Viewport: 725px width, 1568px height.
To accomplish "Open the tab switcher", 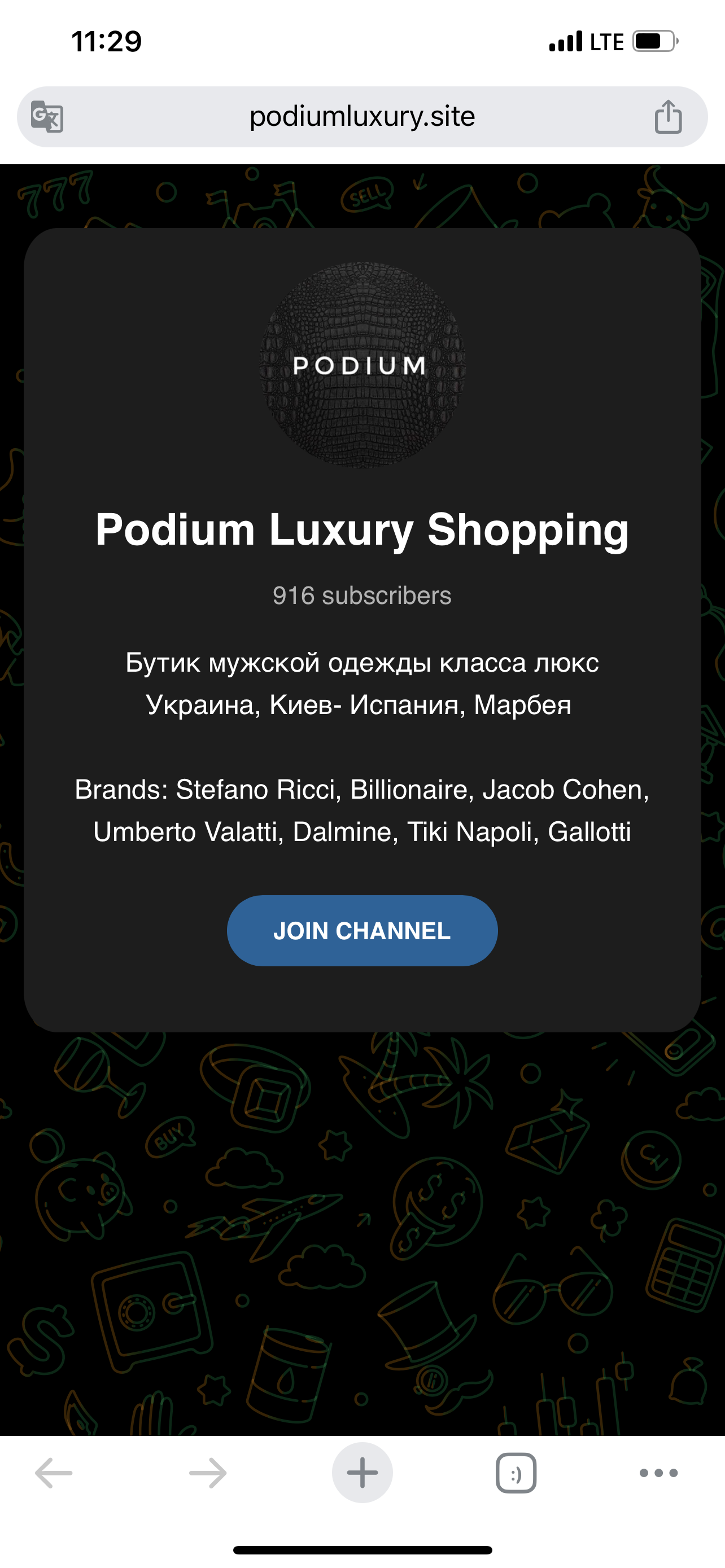I will pyautogui.click(x=516, y=1473).
